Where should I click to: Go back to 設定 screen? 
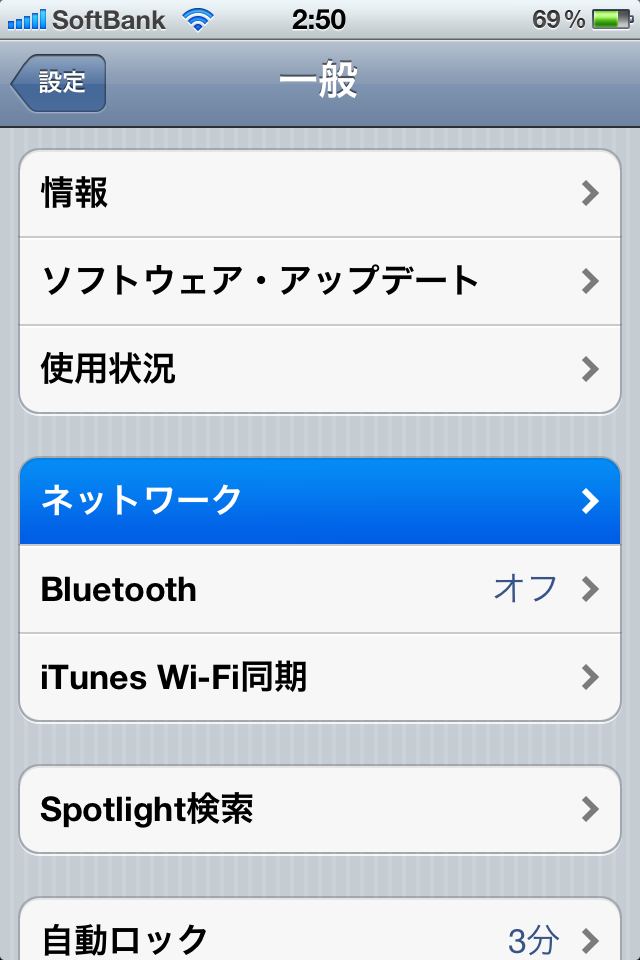59,82
